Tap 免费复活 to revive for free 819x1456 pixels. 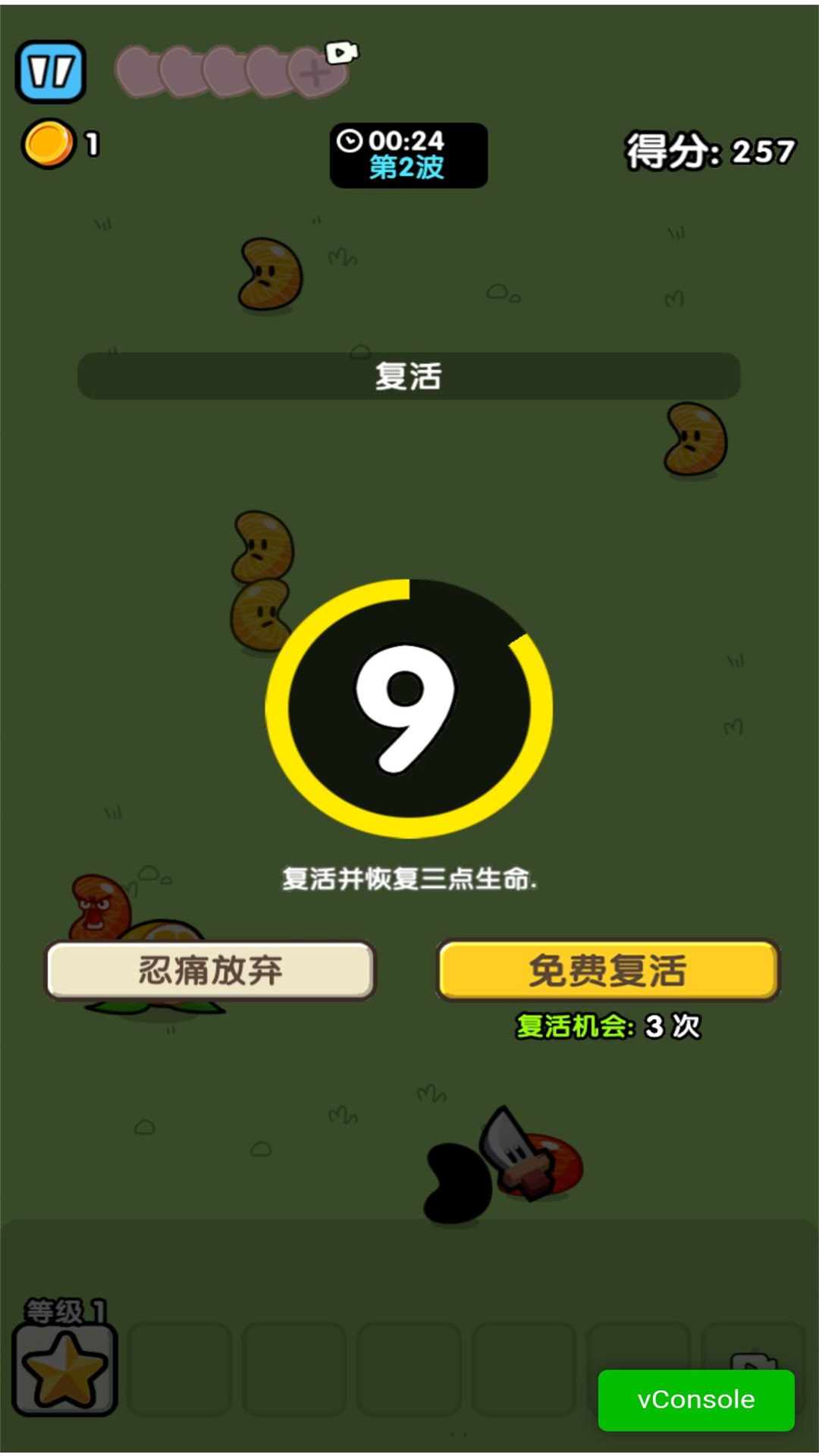coord(607,971)
